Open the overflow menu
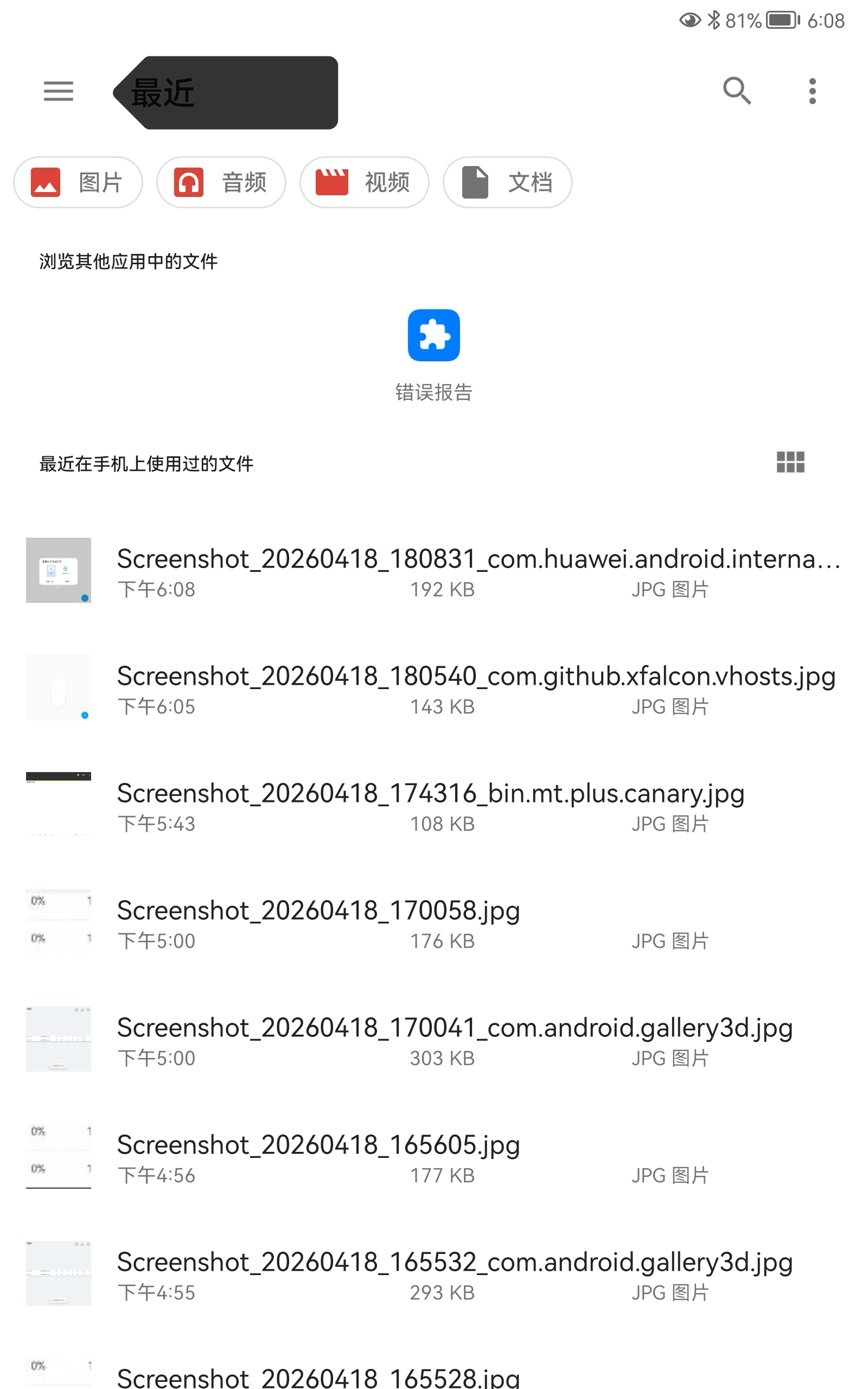Screen dimensions: 868x1389 coord(812,91)
